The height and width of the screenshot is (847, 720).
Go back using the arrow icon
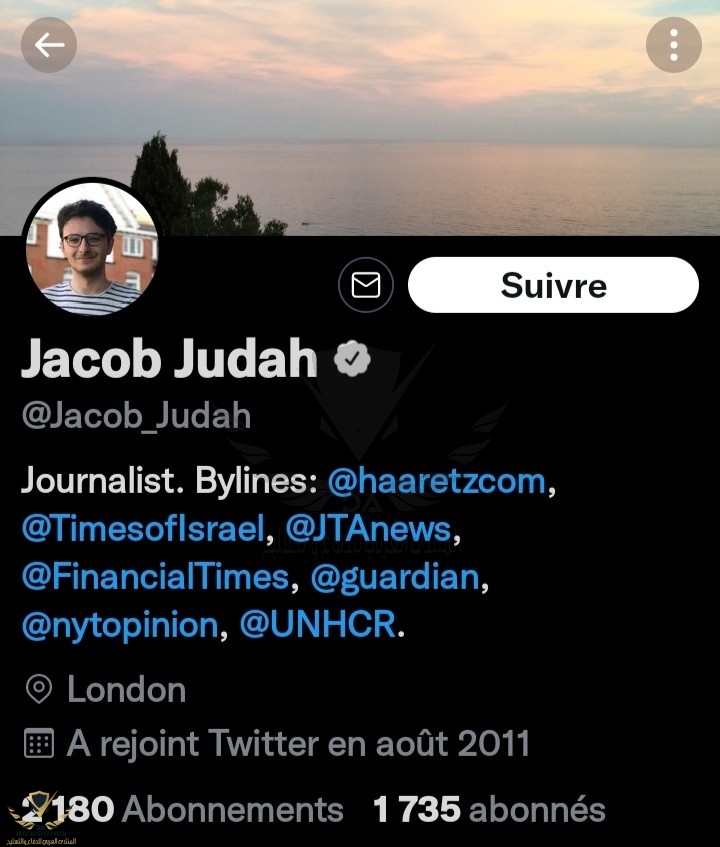coord(49,45)
